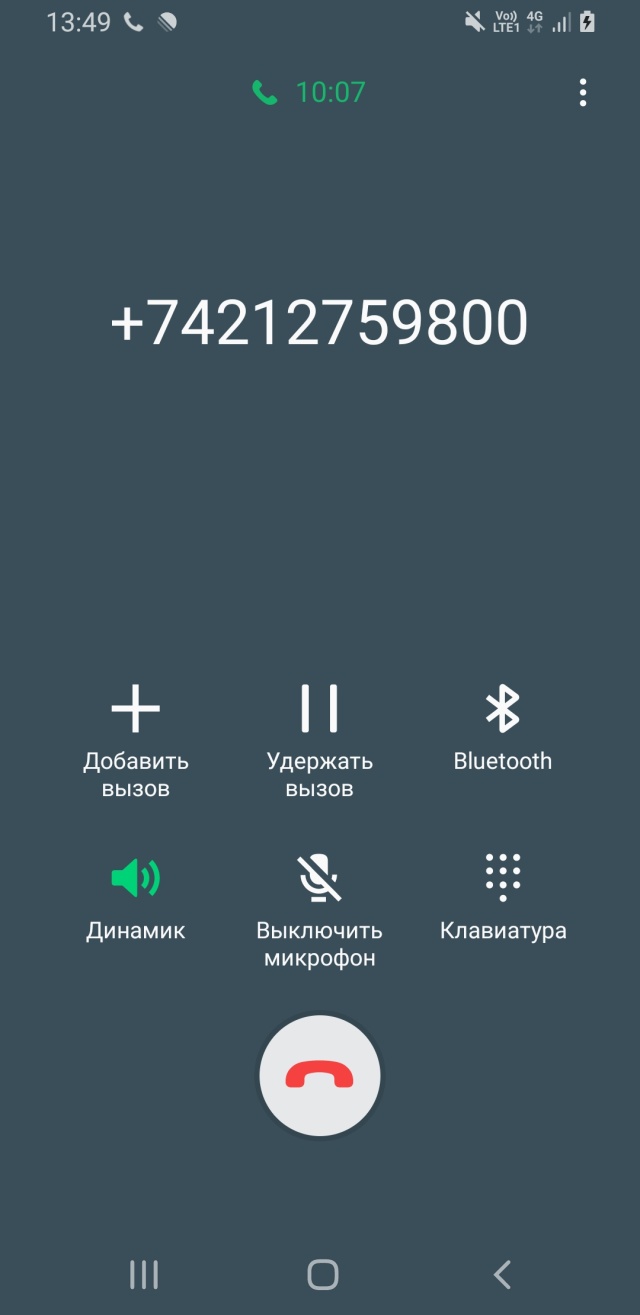Go to the home screen via the home button
Image resolution: width=640 pixels, height=1315 pixels.
(x=322, y=1274)
